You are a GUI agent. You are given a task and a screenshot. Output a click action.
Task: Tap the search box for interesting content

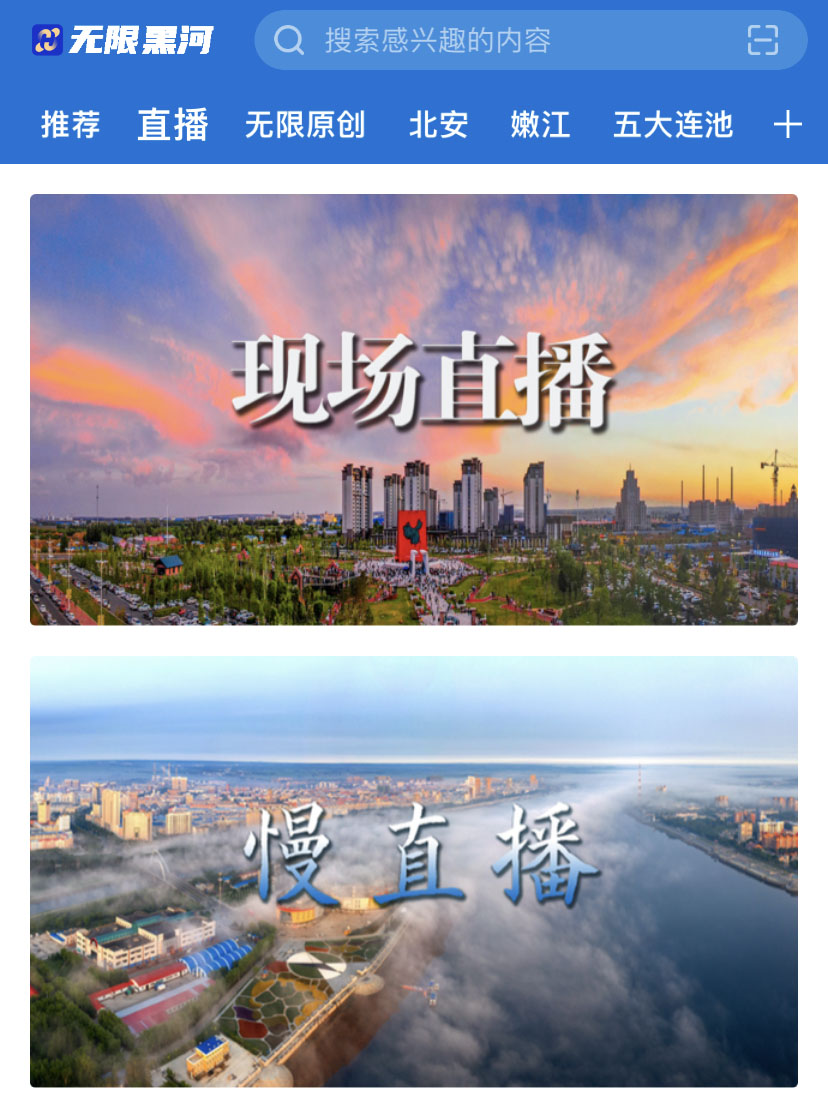(x=500, y=40)
